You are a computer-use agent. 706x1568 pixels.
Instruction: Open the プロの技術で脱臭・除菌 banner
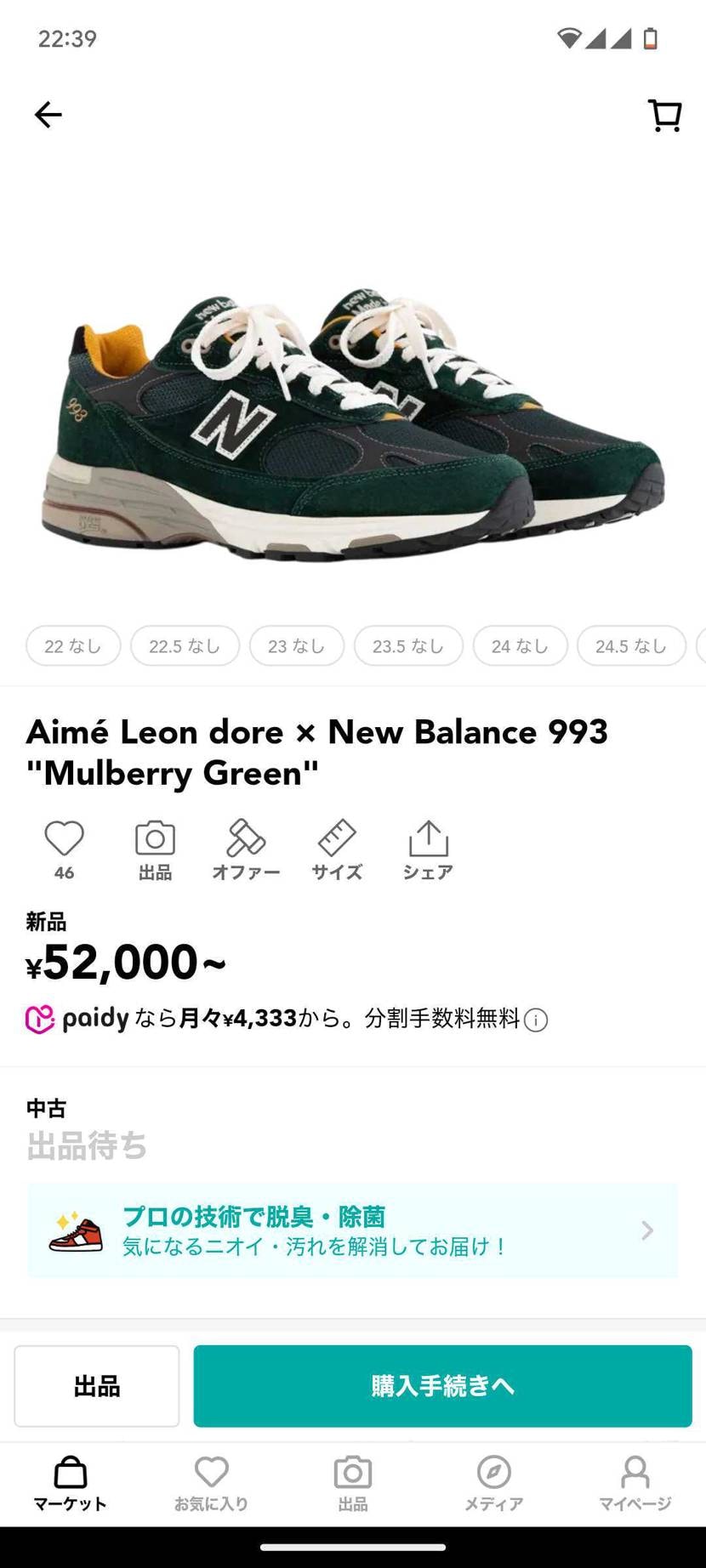click(x=352, y=1230)
